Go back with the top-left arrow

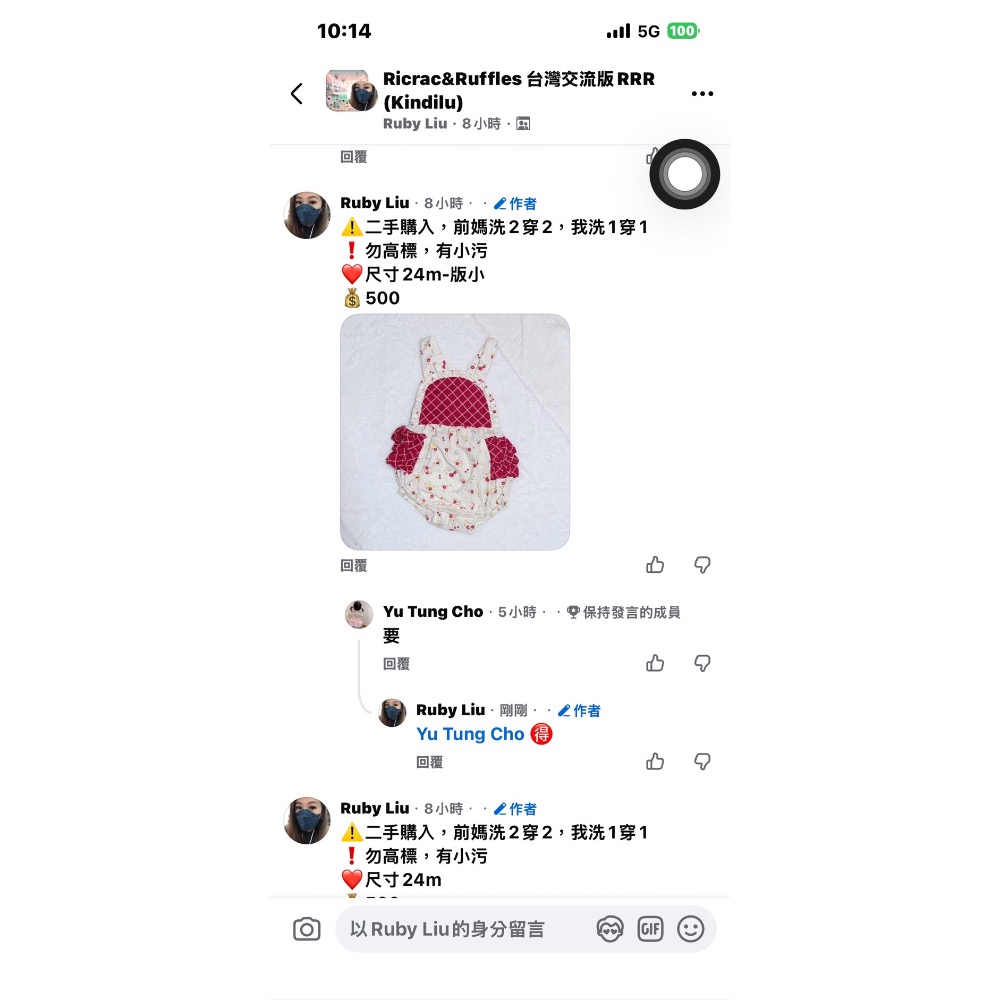[296, 94]
